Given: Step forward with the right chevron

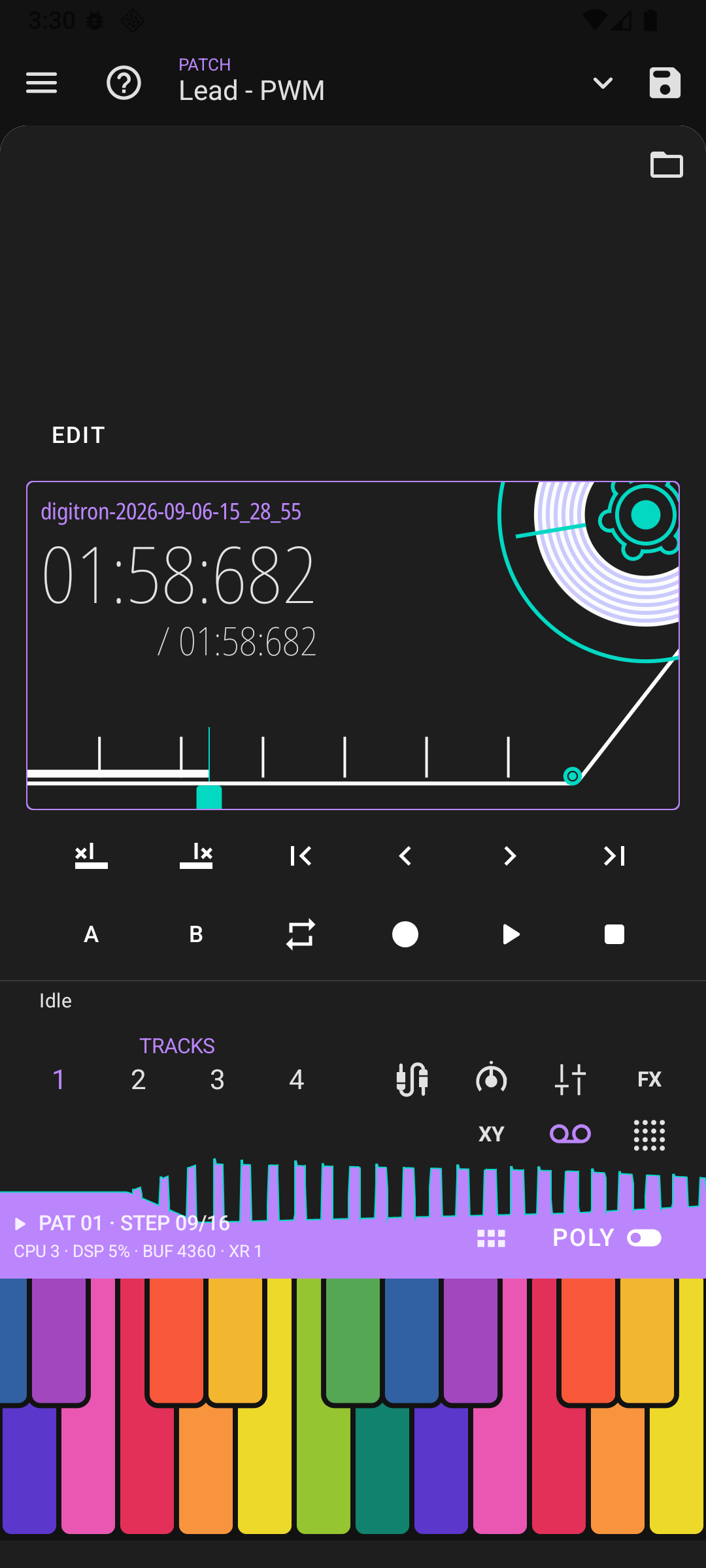Looking at the screenshot, I should (510, 856).
